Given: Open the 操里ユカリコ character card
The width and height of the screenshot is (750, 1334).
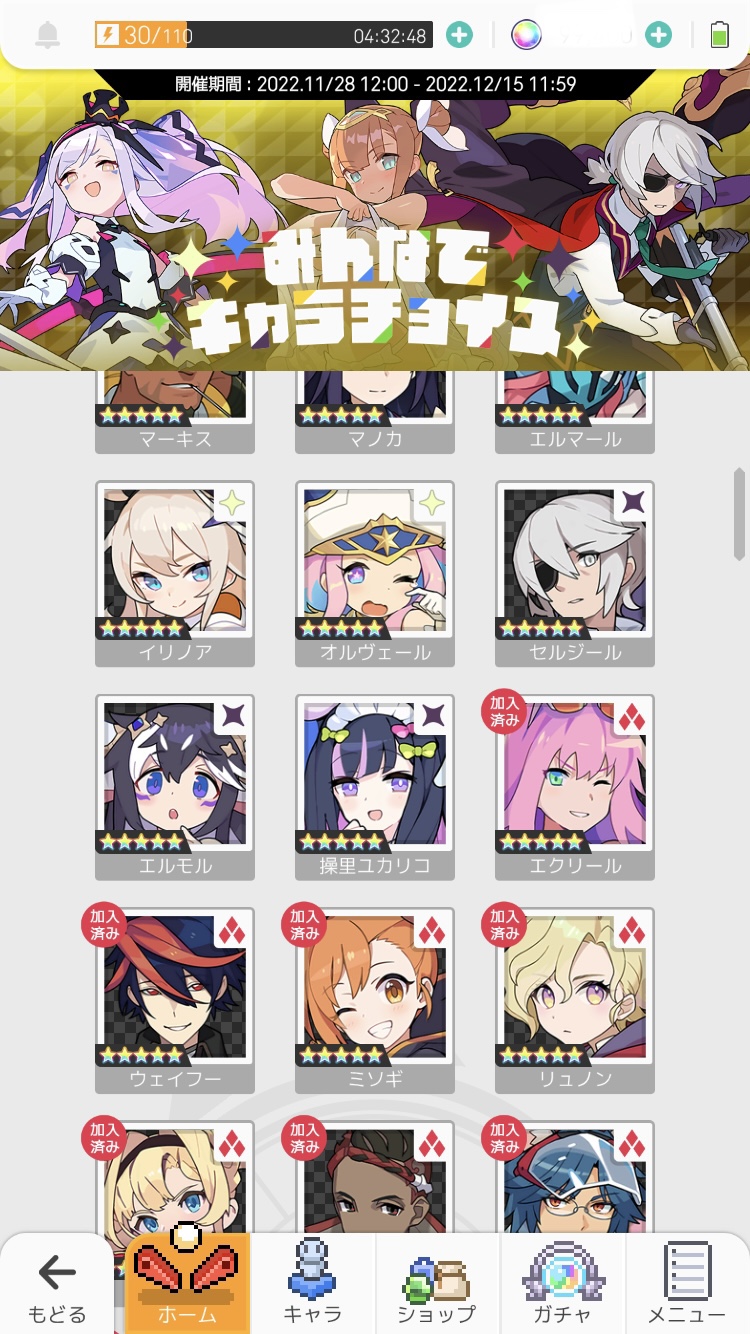Looking at the screenshot, I should click(375, 786).
